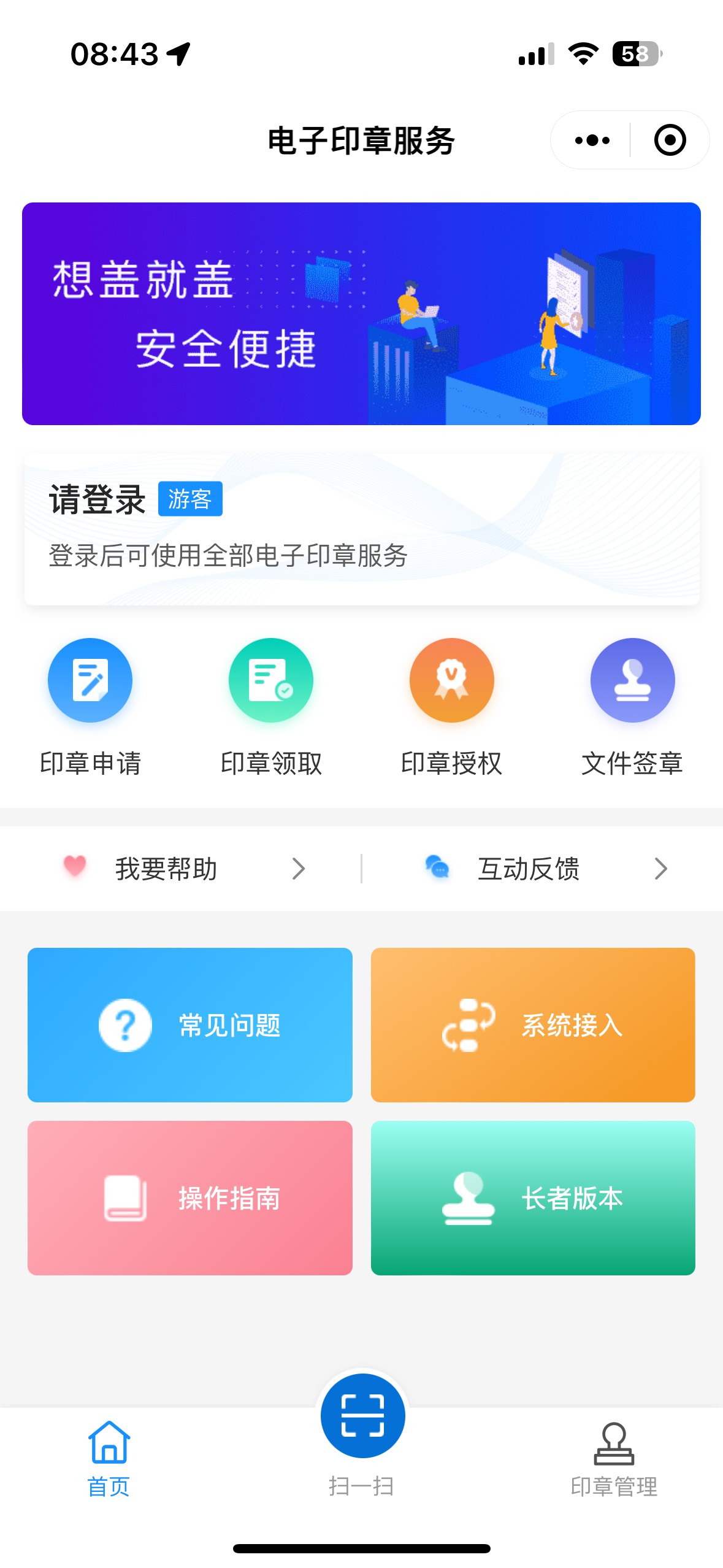The image size is (723, 1568).
Task: Open the 想盖就盖 安全便捷 banner
Action: tap(361, 313)
